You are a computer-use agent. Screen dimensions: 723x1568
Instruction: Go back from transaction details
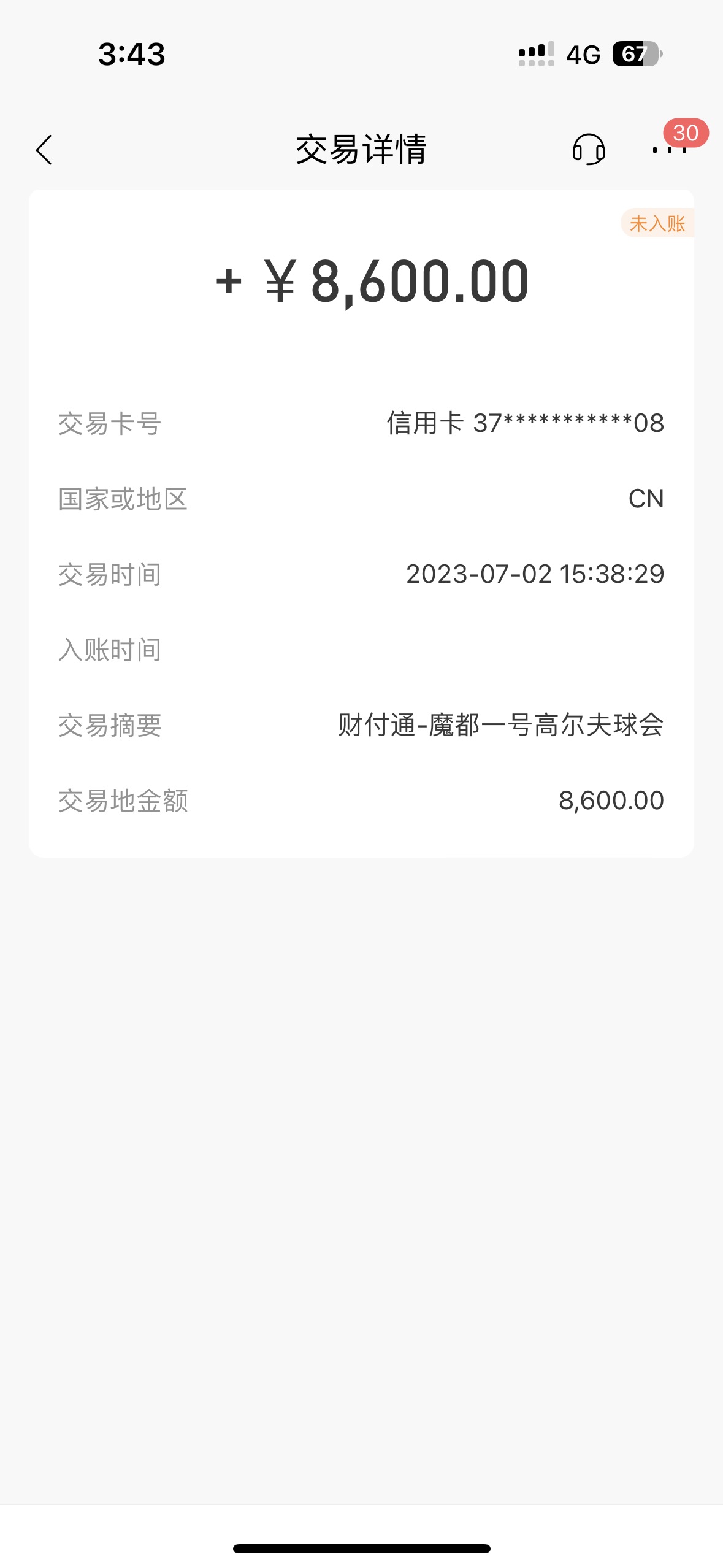tap(44, 150)
